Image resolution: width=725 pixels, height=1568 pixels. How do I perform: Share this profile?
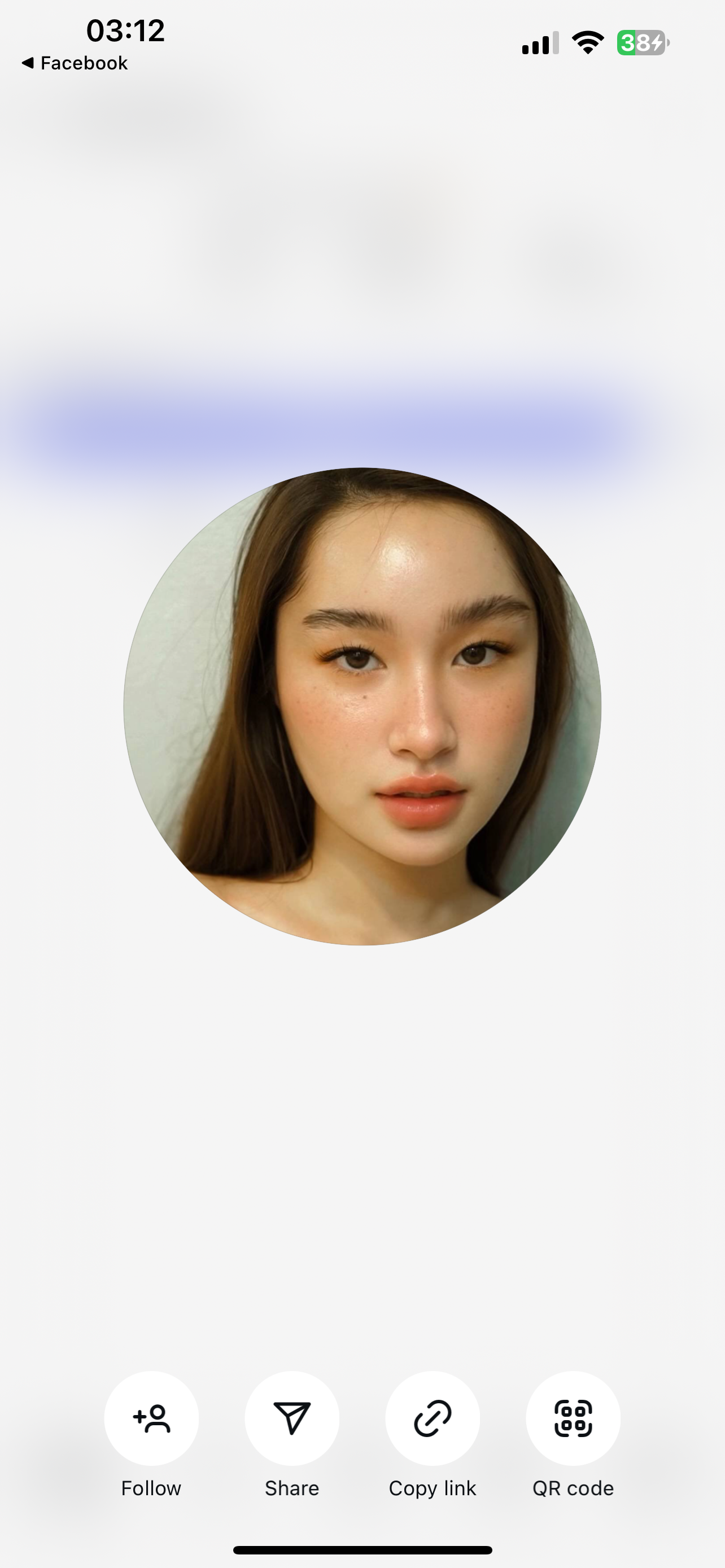(291, 1418)
